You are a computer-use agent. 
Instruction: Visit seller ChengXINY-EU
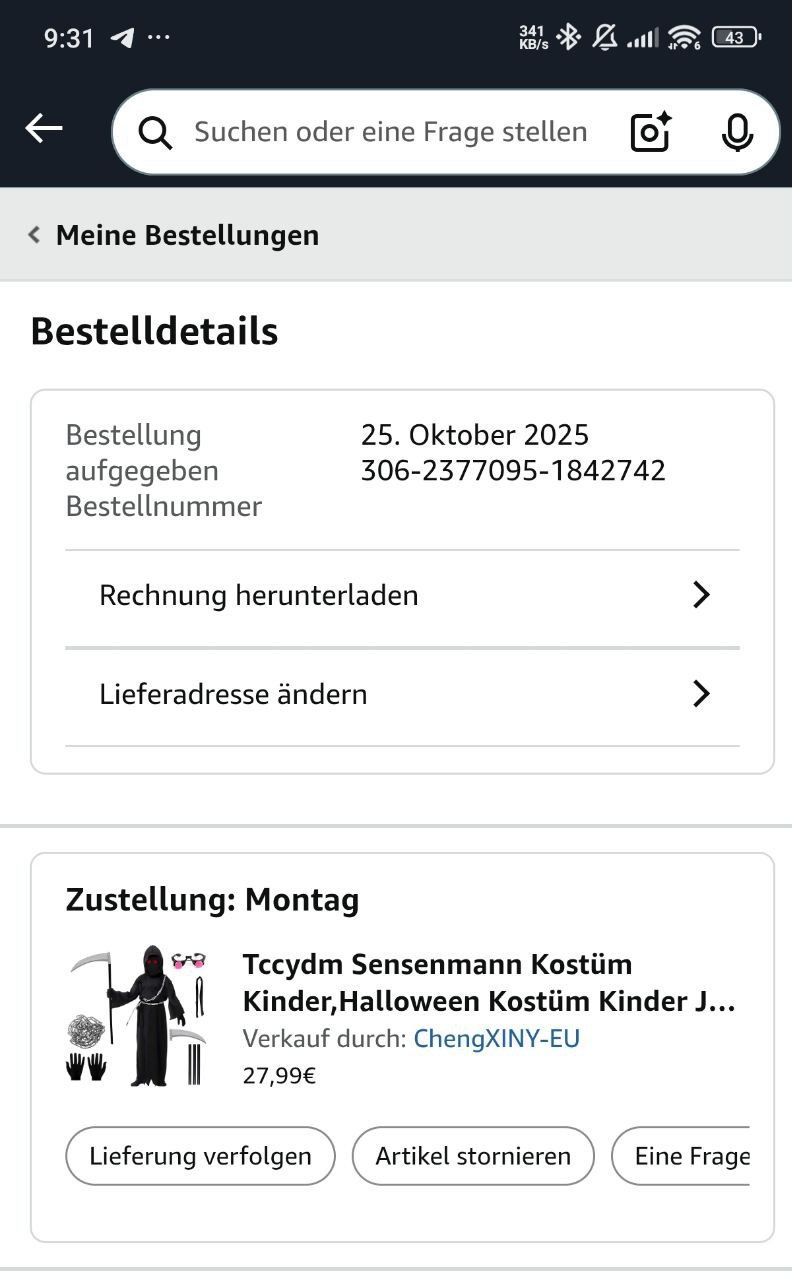pyautogui.click(x=497, y=1039)
